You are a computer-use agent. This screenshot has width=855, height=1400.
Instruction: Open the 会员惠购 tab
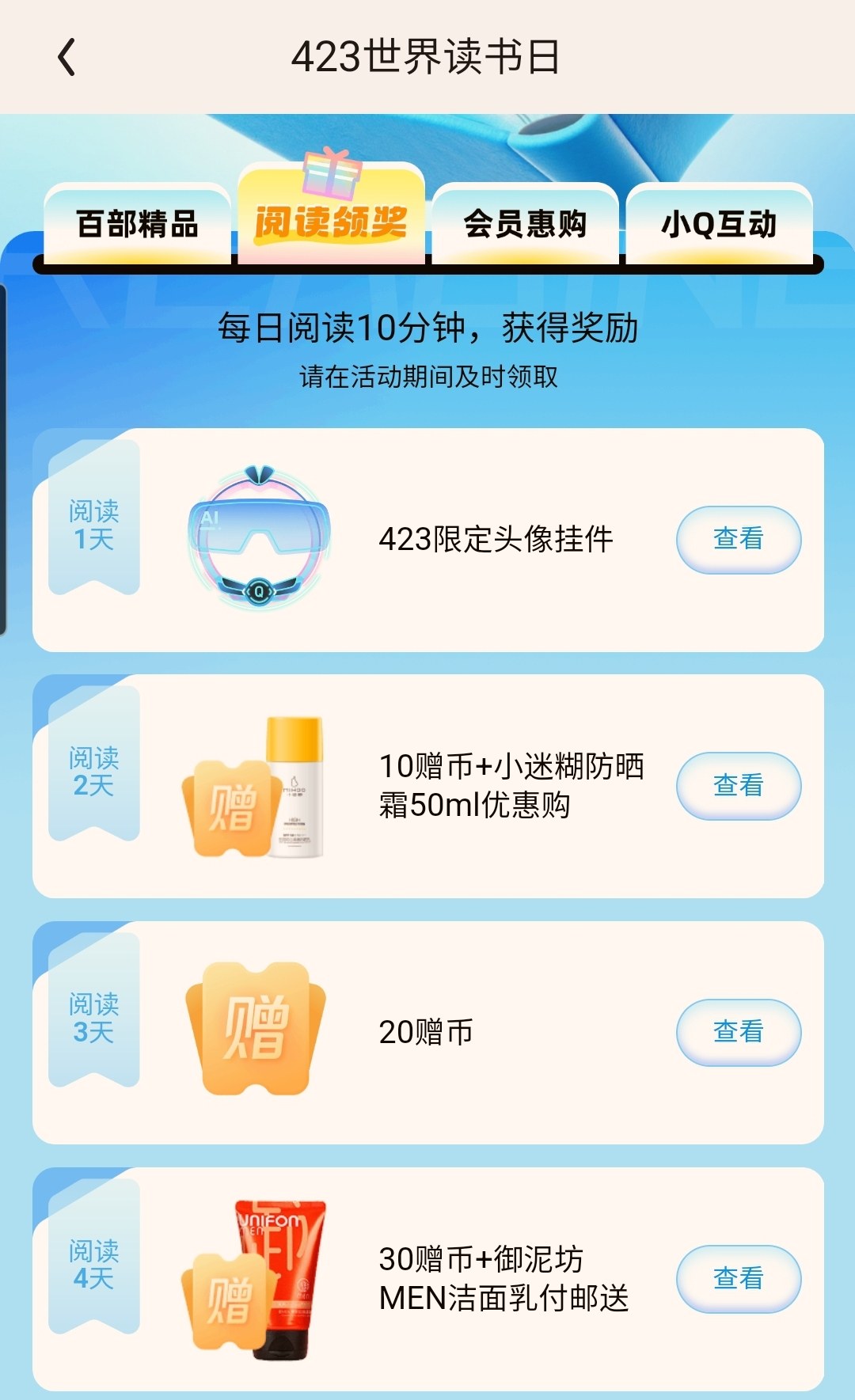coord(525,224)
